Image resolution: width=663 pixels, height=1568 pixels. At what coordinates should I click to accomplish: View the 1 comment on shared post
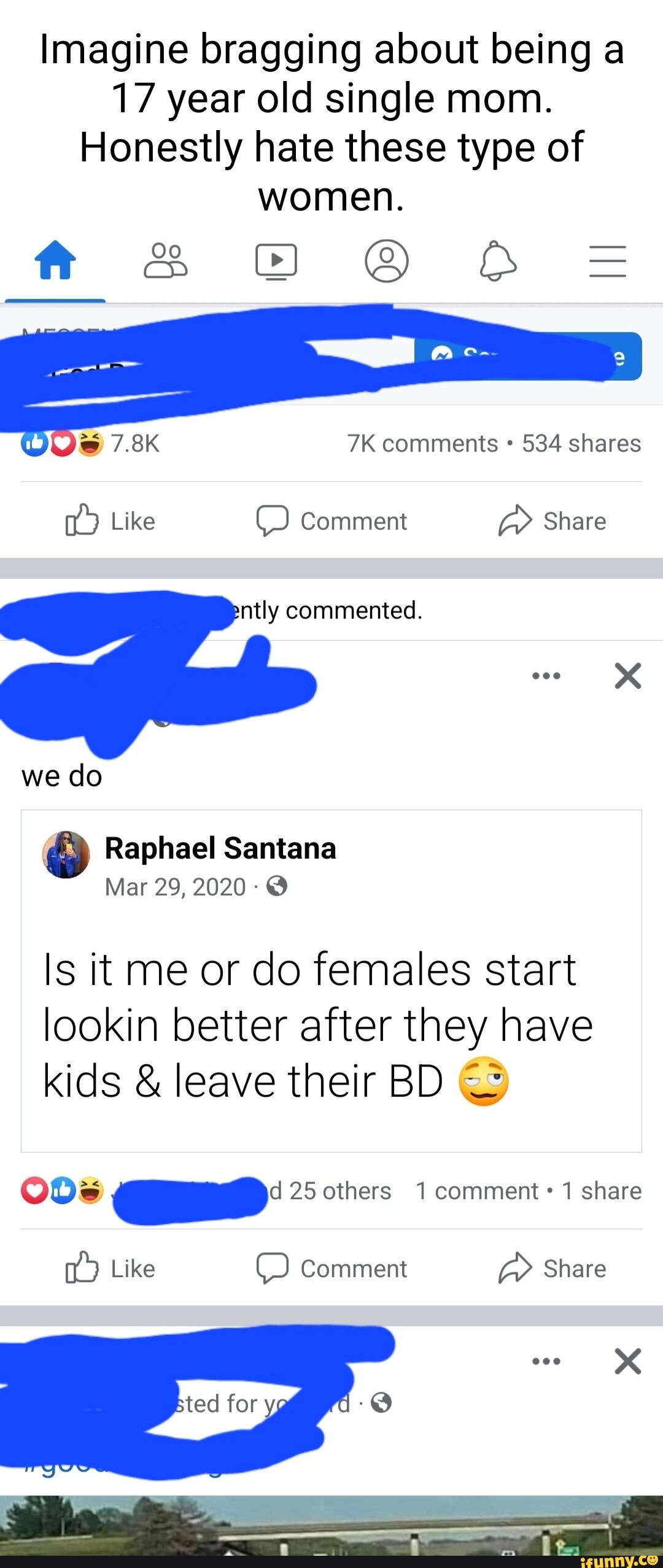click(476, 1191)
